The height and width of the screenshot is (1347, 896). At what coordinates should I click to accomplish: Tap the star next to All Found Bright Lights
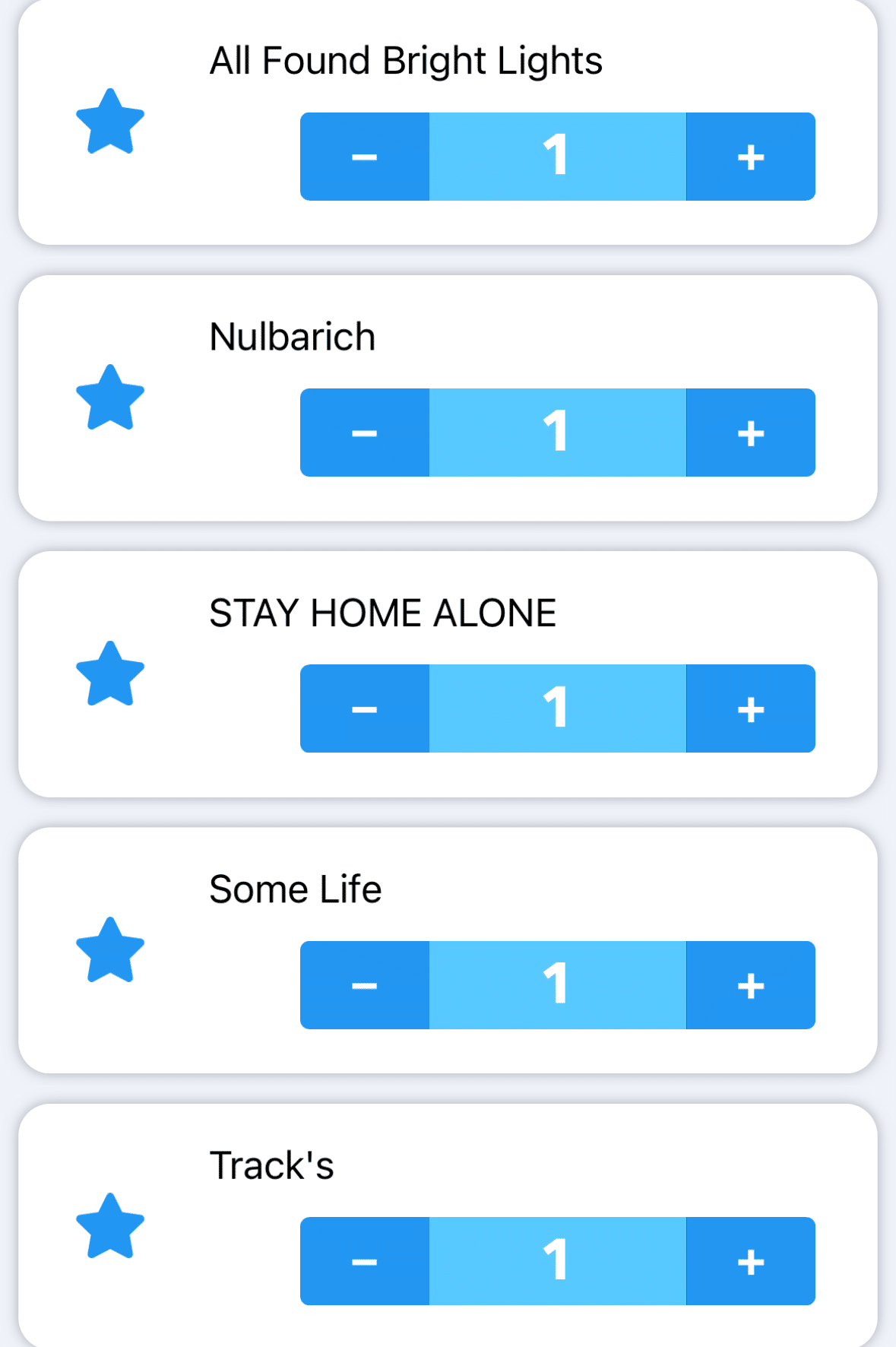[x=110, y=122]
